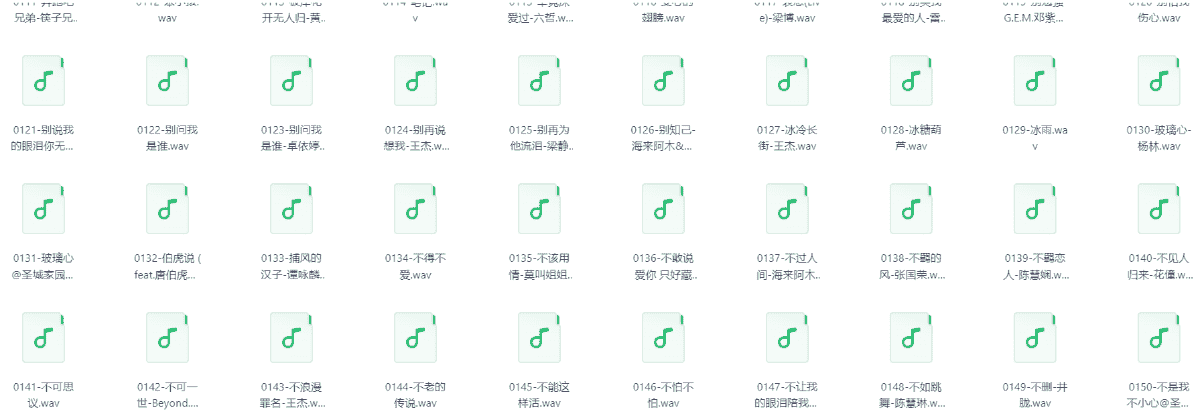Select the 0129-冰雨.wav file

point(1035,81)
